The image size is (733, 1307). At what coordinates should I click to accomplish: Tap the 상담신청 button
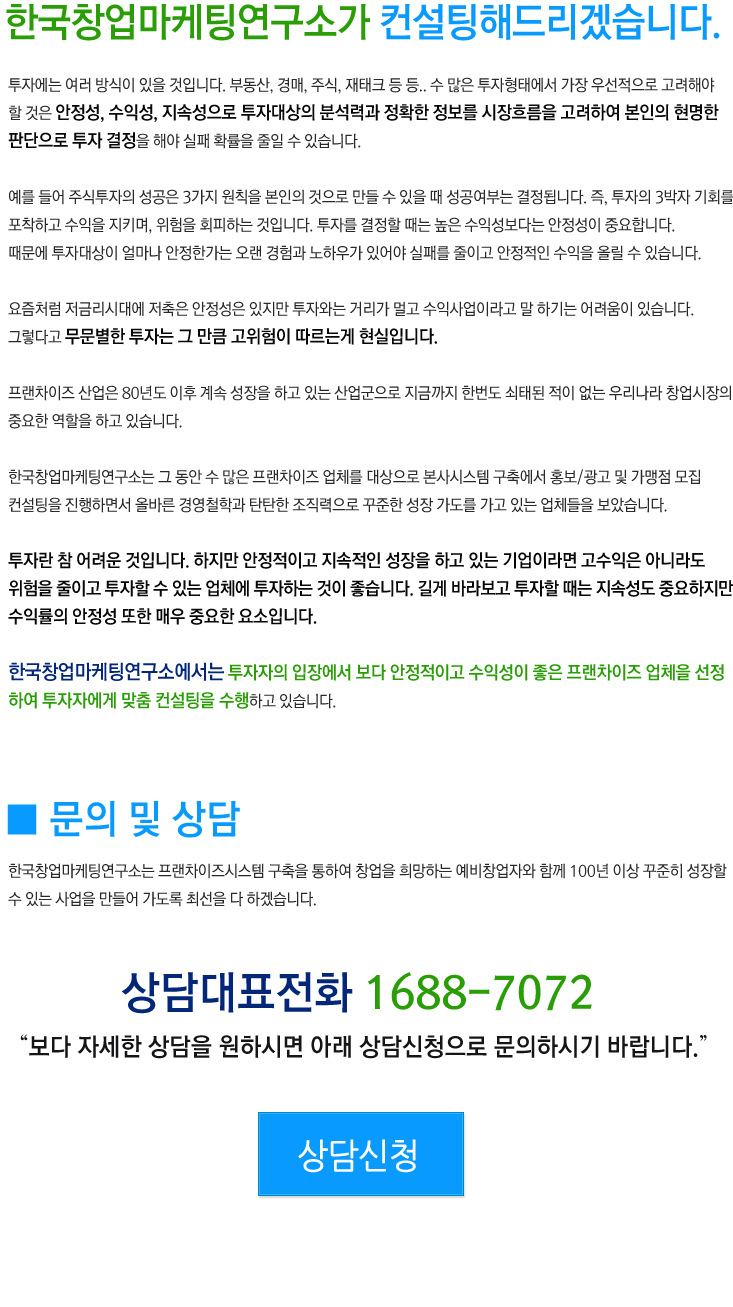(360, 1154)
